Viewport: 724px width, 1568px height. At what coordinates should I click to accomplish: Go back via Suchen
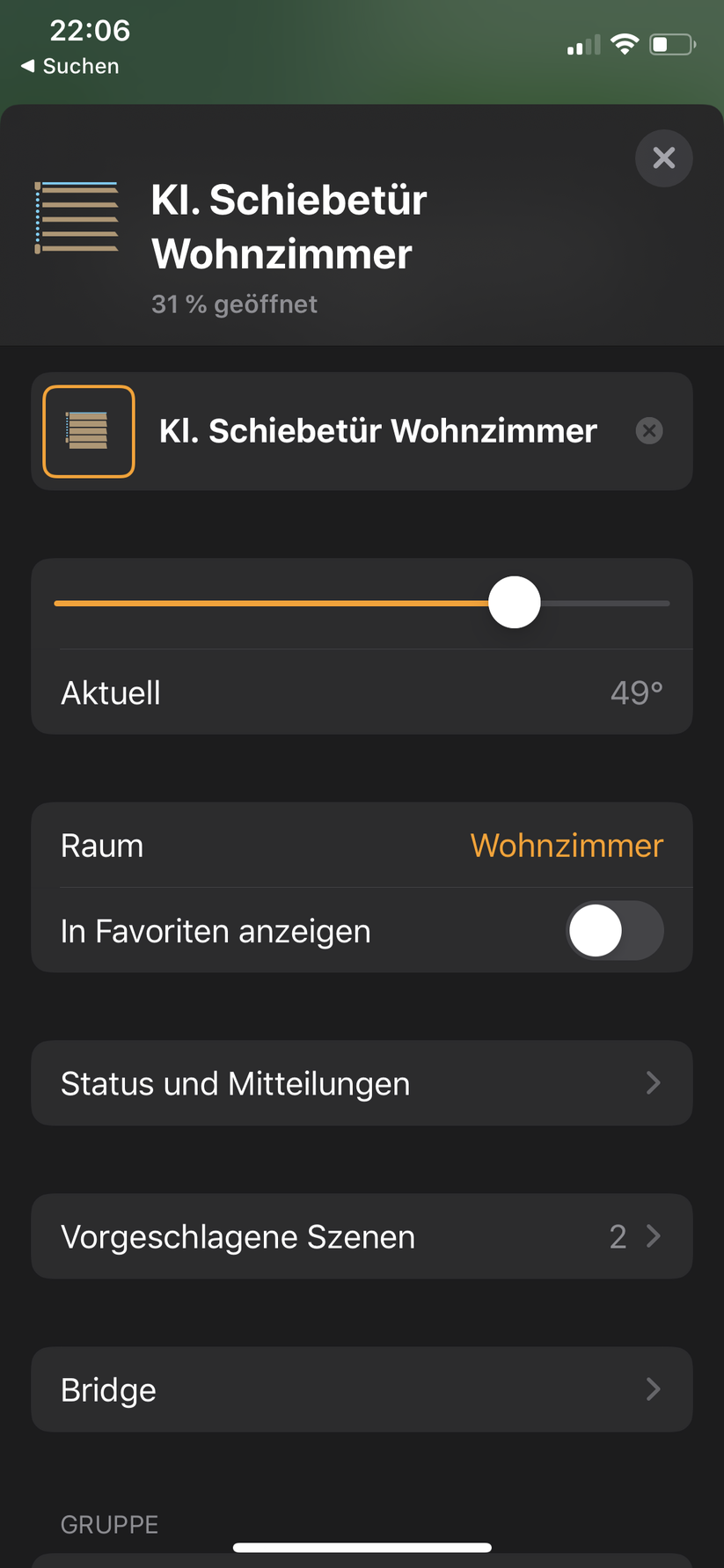point(69,66)
